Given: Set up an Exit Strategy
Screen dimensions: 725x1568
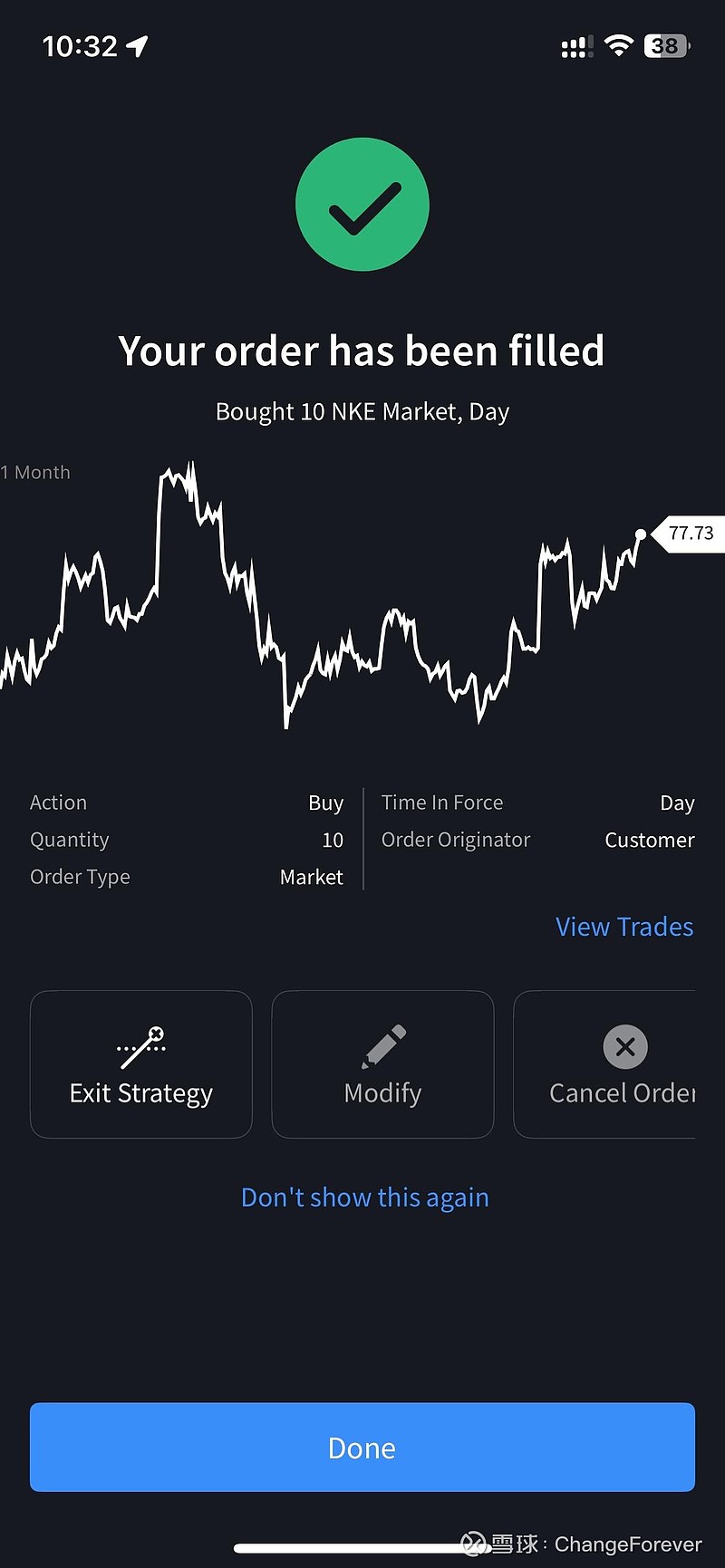Looking at the screenshot, I should 141,1064.
